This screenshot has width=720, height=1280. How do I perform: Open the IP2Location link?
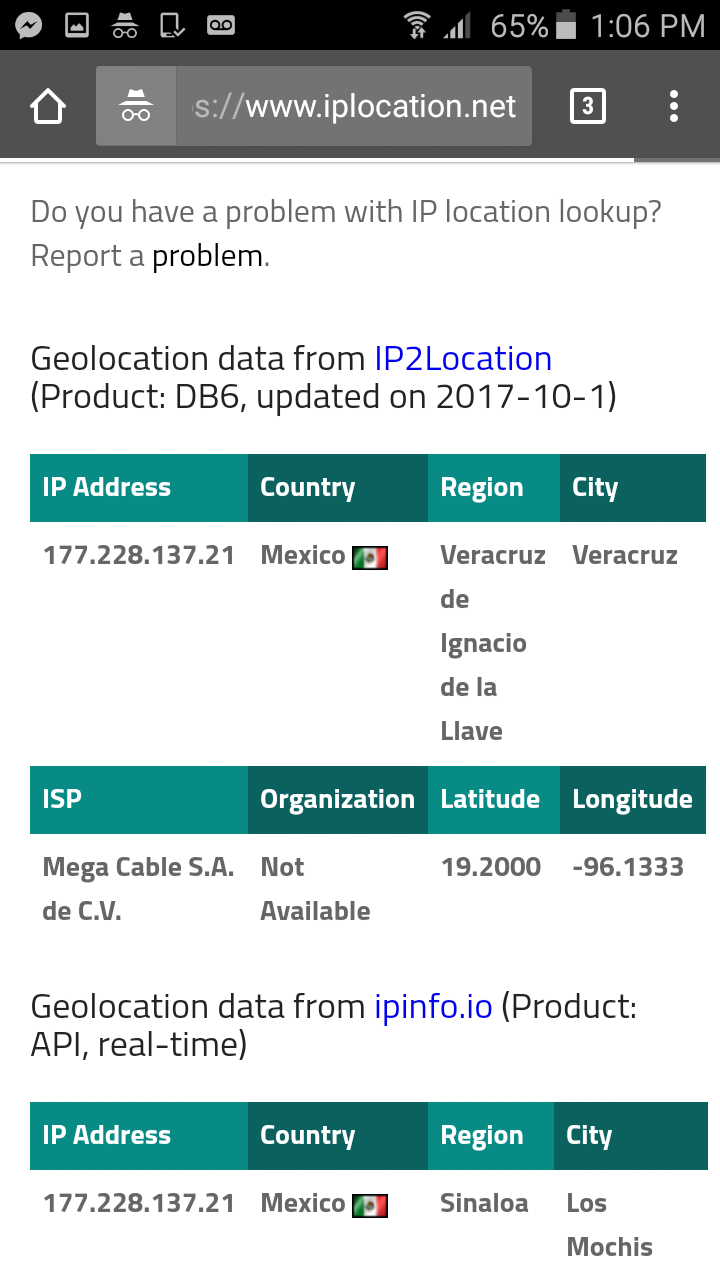(463, 359)
